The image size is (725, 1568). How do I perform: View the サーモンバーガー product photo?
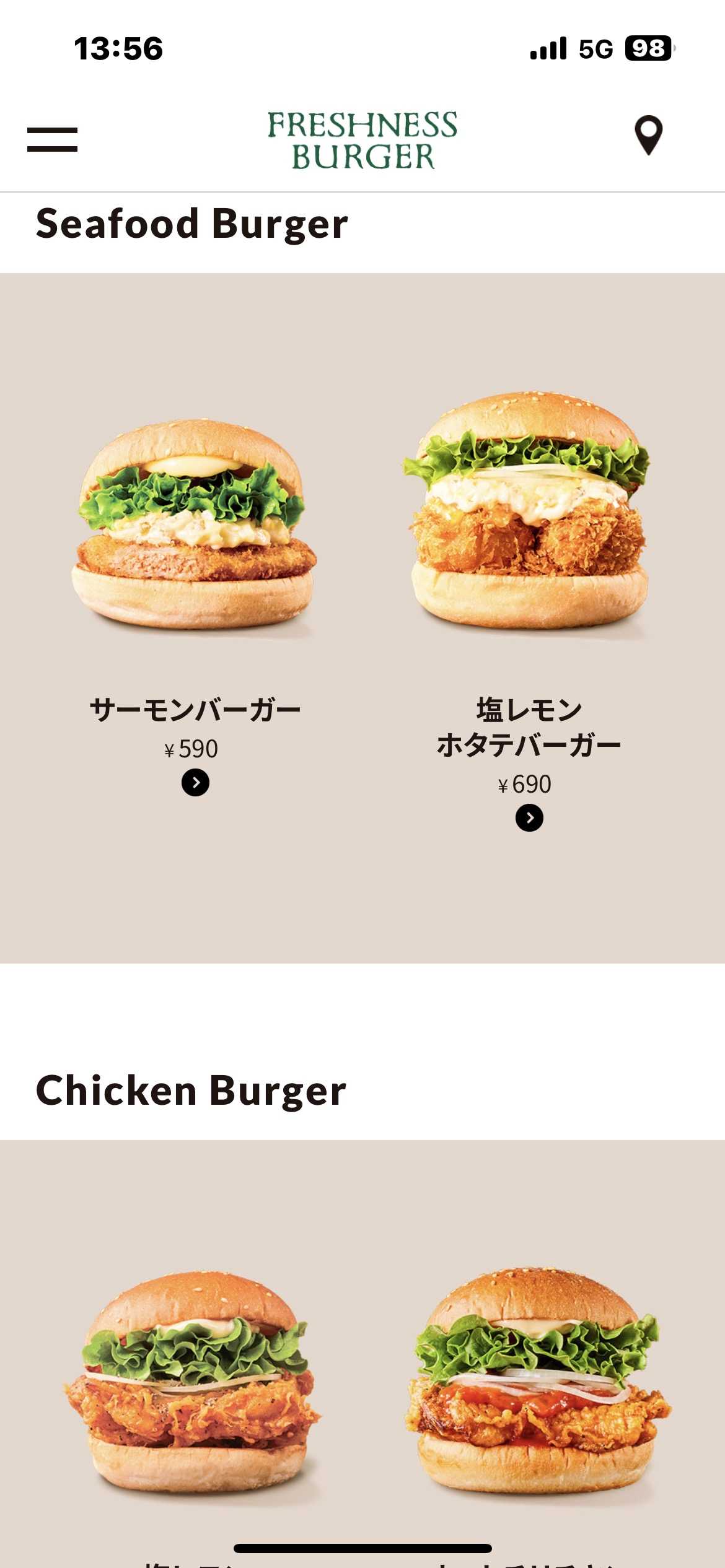(x=195, y=525)
